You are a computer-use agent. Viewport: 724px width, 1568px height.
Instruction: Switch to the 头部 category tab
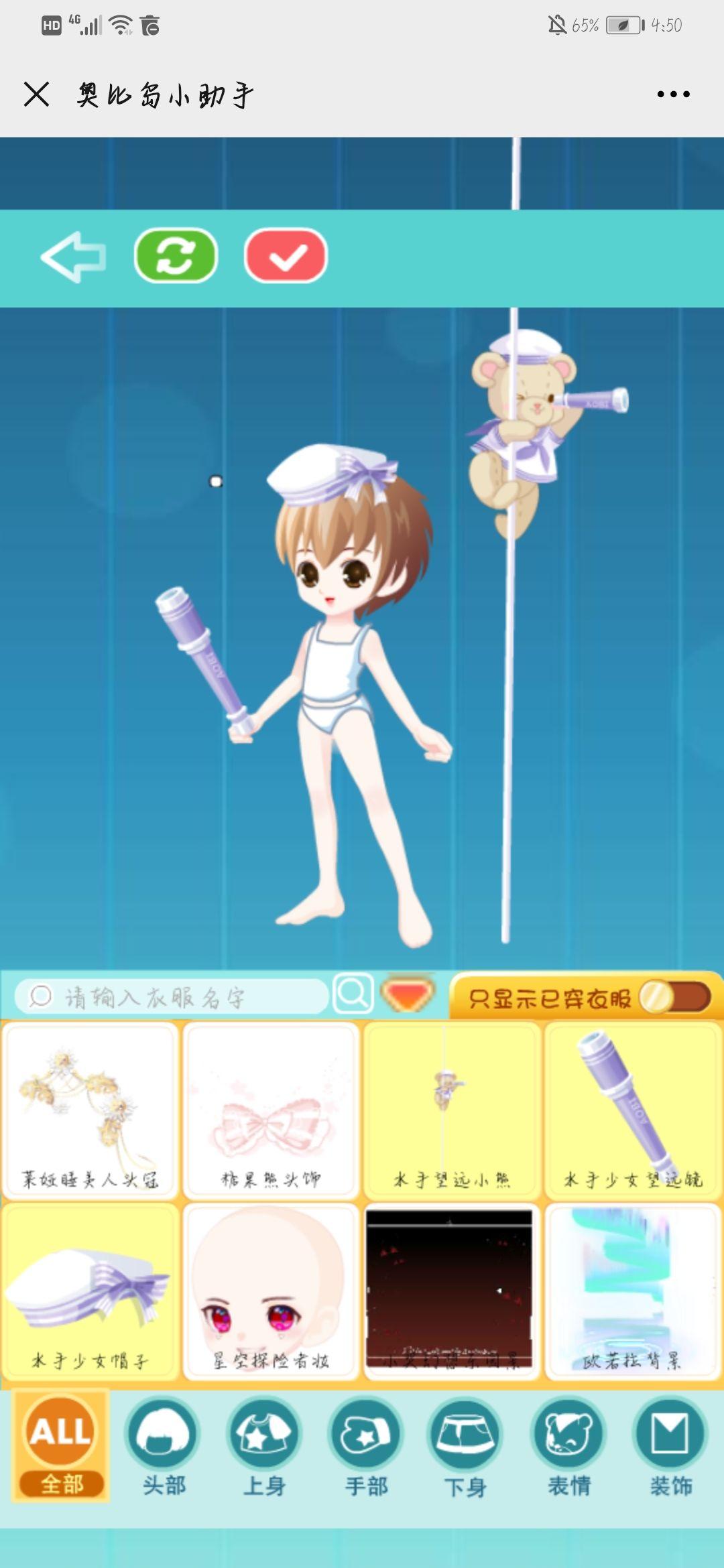[164, 1447]
